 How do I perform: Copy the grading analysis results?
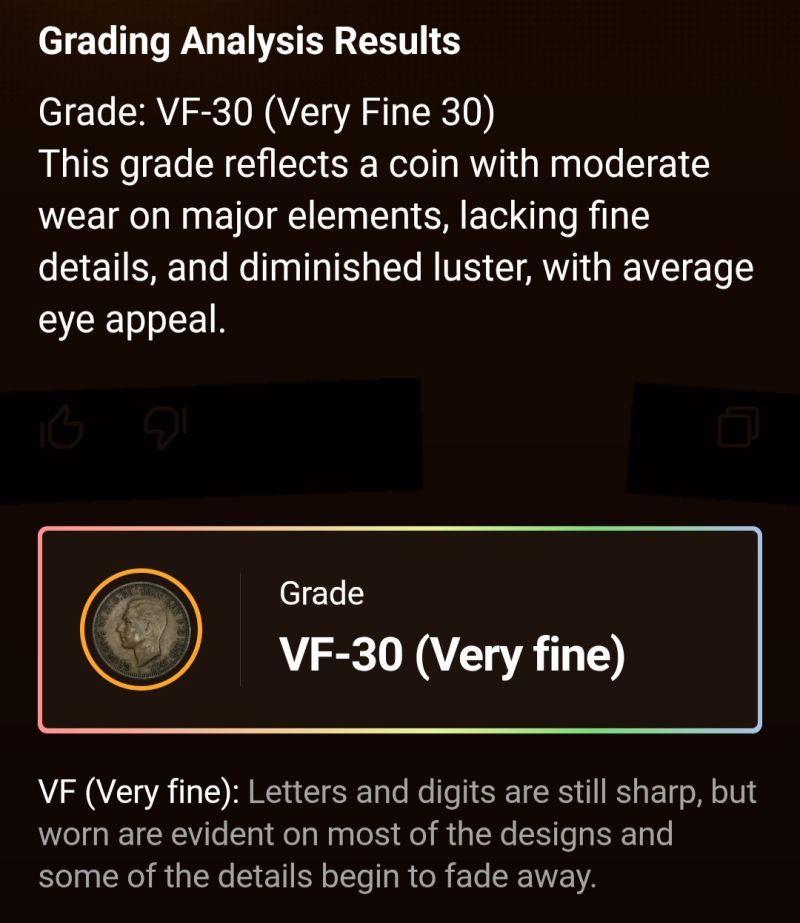pos(739,428)
